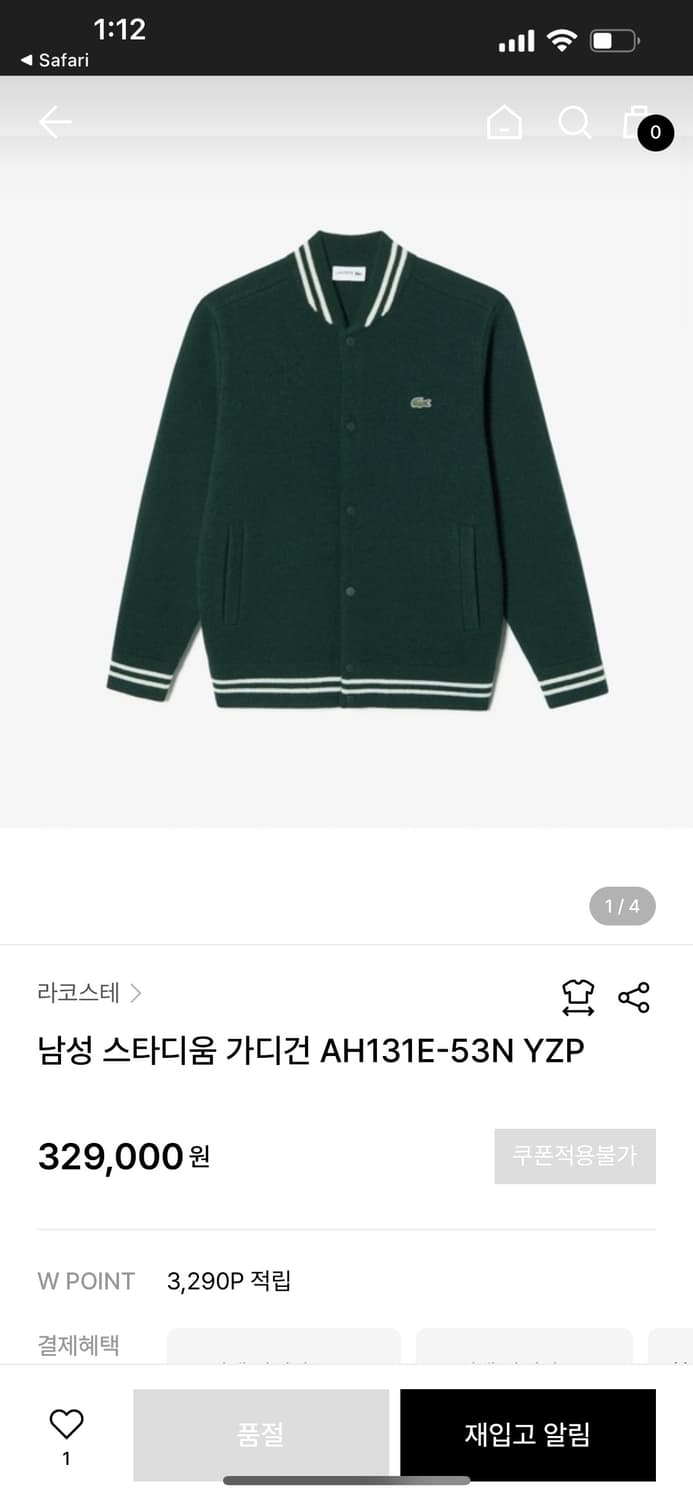
Task: Share this product
Action: click(634, 997)
